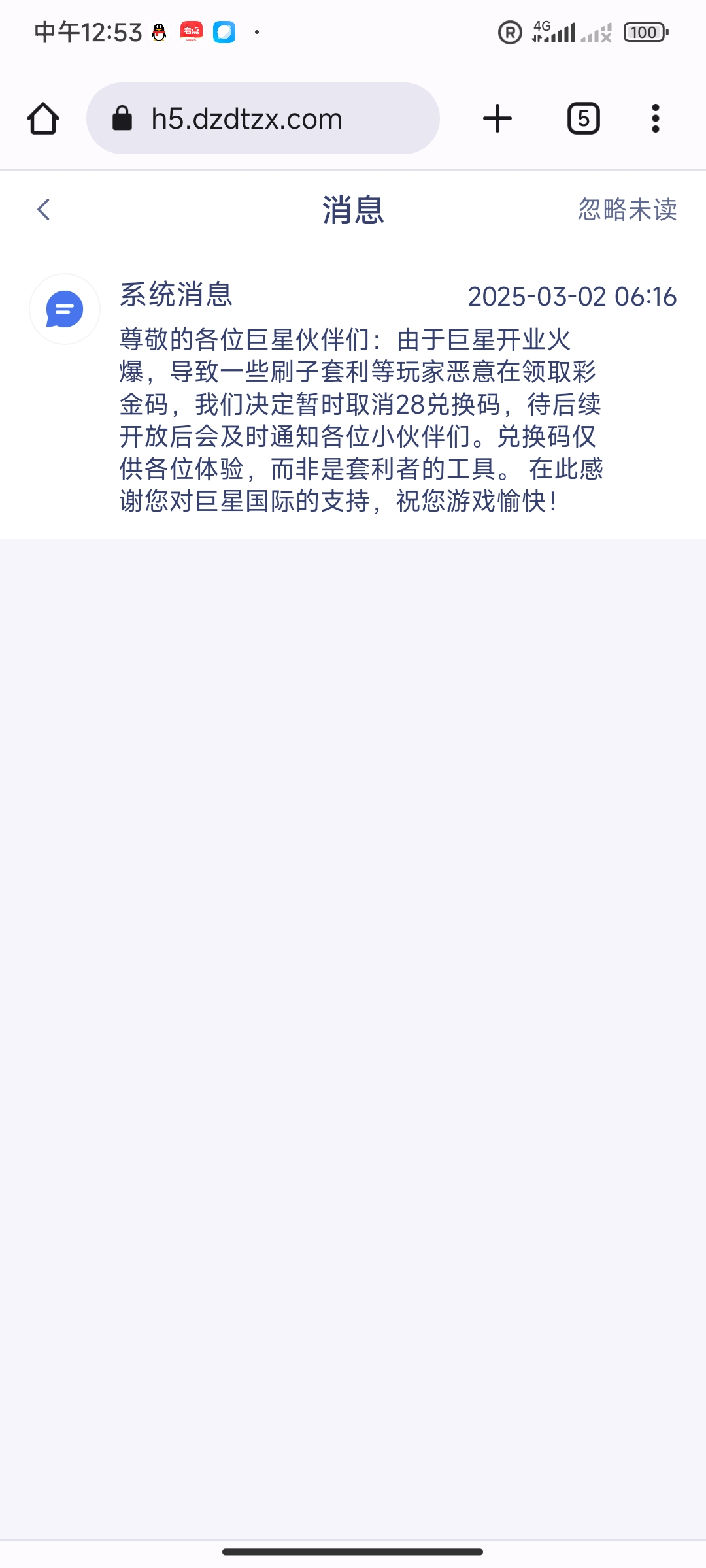Open the tab switcher showing 5 tabs
The height and width of the screenshot is (1568, 706).
point(583,119)
